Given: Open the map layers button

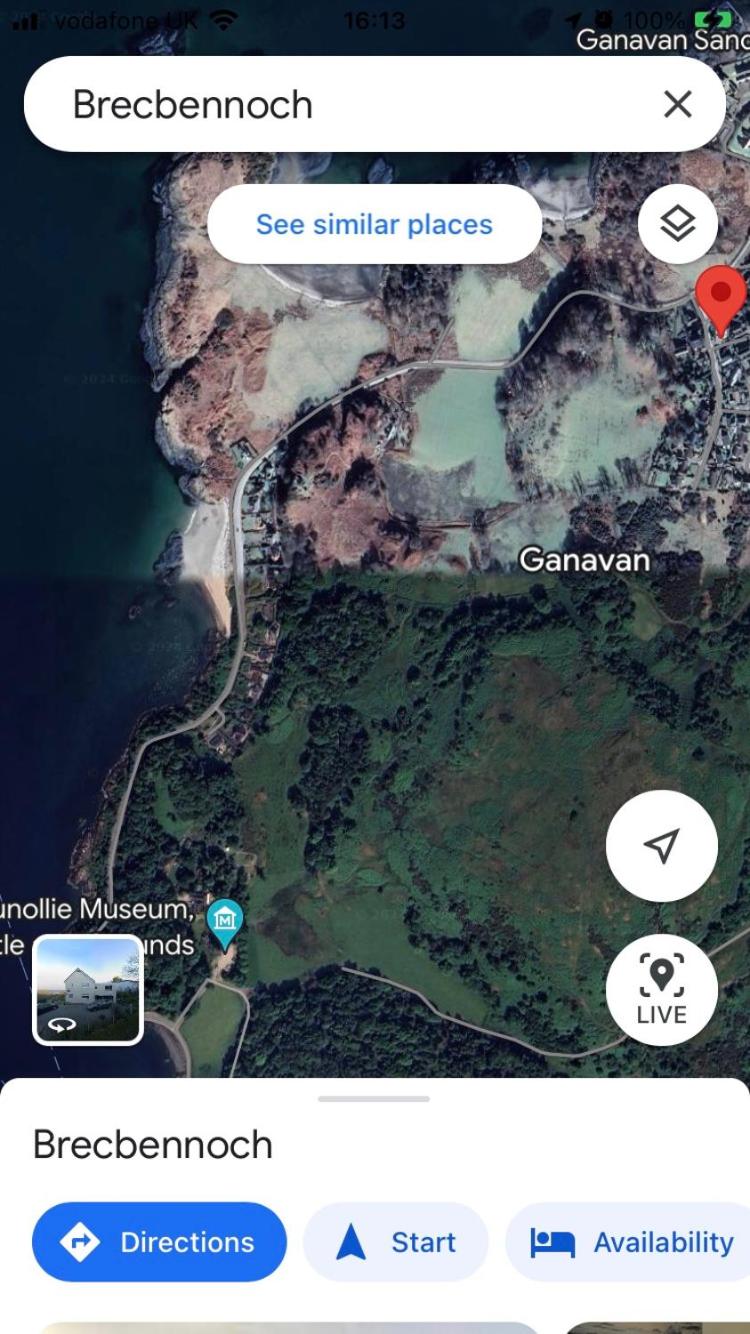Looking at the screenshot, I should click(x=678, y=224).
